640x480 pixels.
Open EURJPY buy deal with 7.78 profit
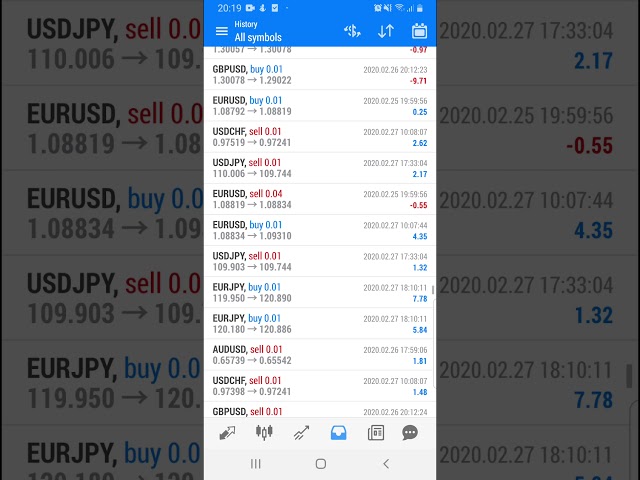(320, 293)
